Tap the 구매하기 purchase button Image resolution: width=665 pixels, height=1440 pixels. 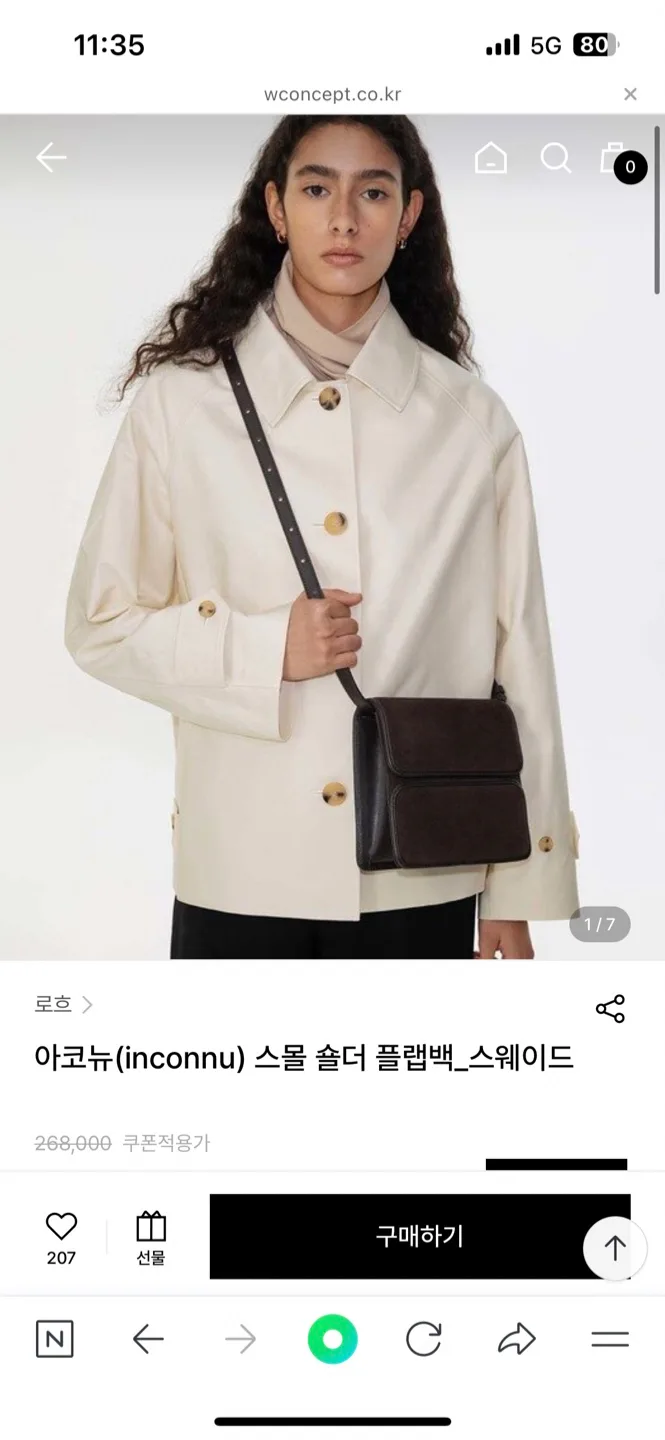(x=419, y=1236)
